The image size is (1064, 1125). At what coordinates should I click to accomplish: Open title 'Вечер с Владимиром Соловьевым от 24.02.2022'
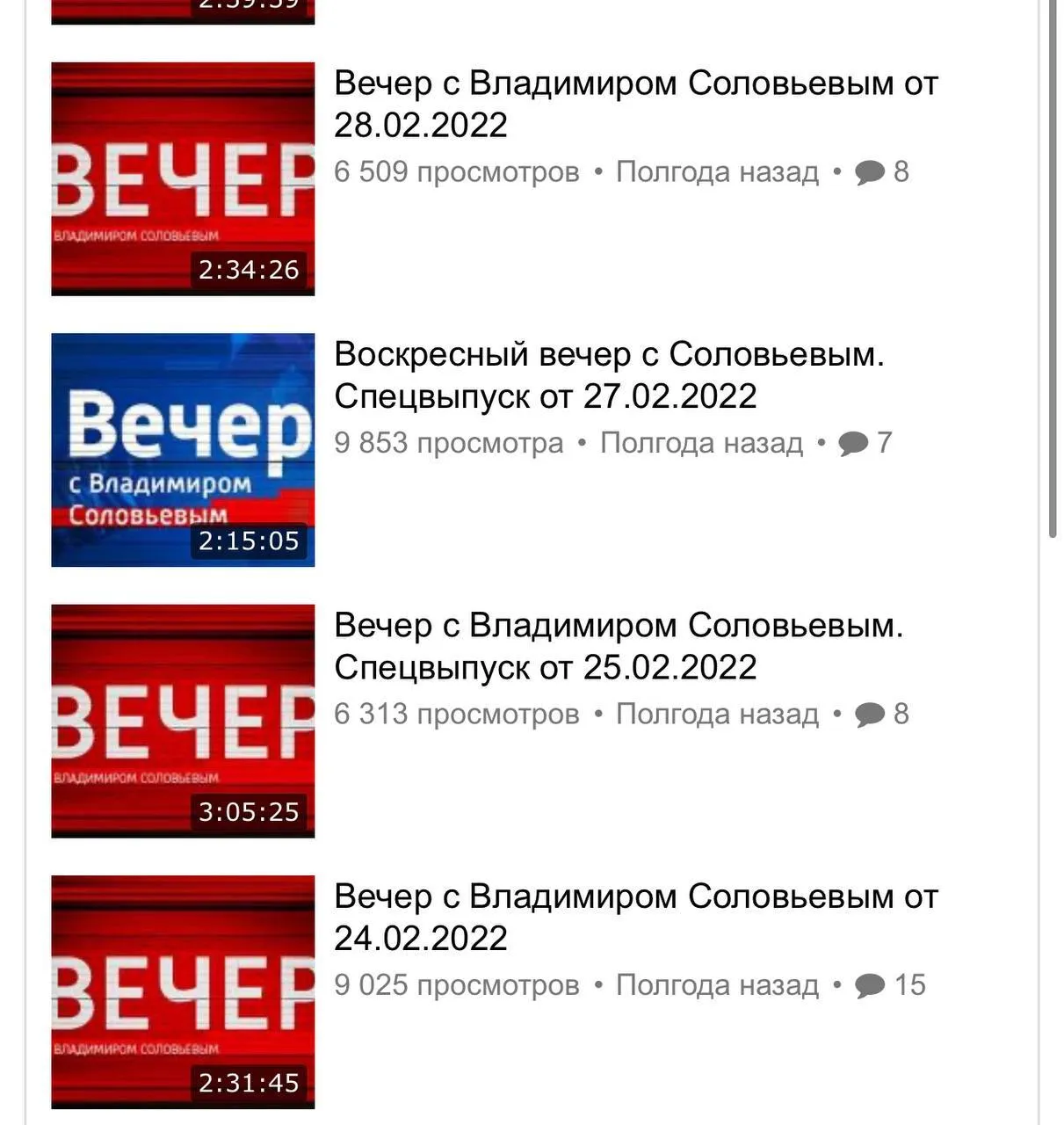click(636, 917)
